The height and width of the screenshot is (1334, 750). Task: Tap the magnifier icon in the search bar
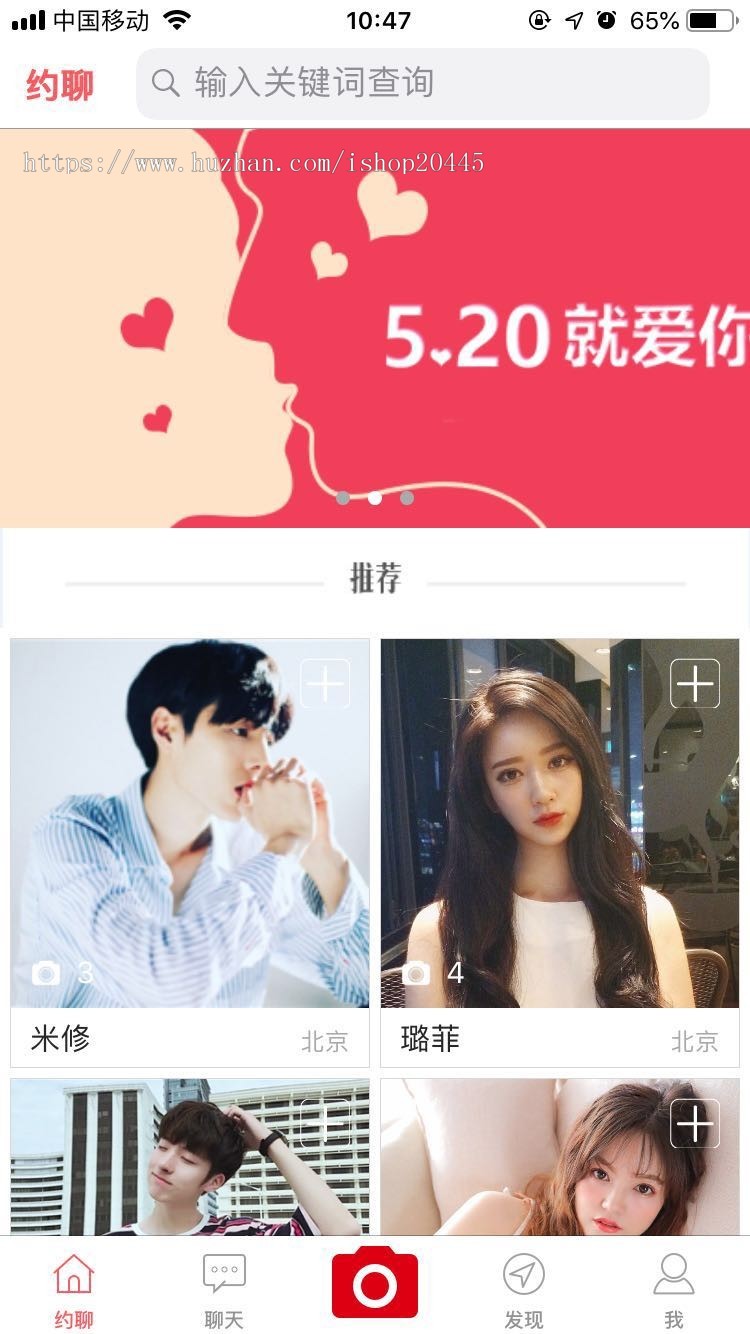[x=166, y=84]
